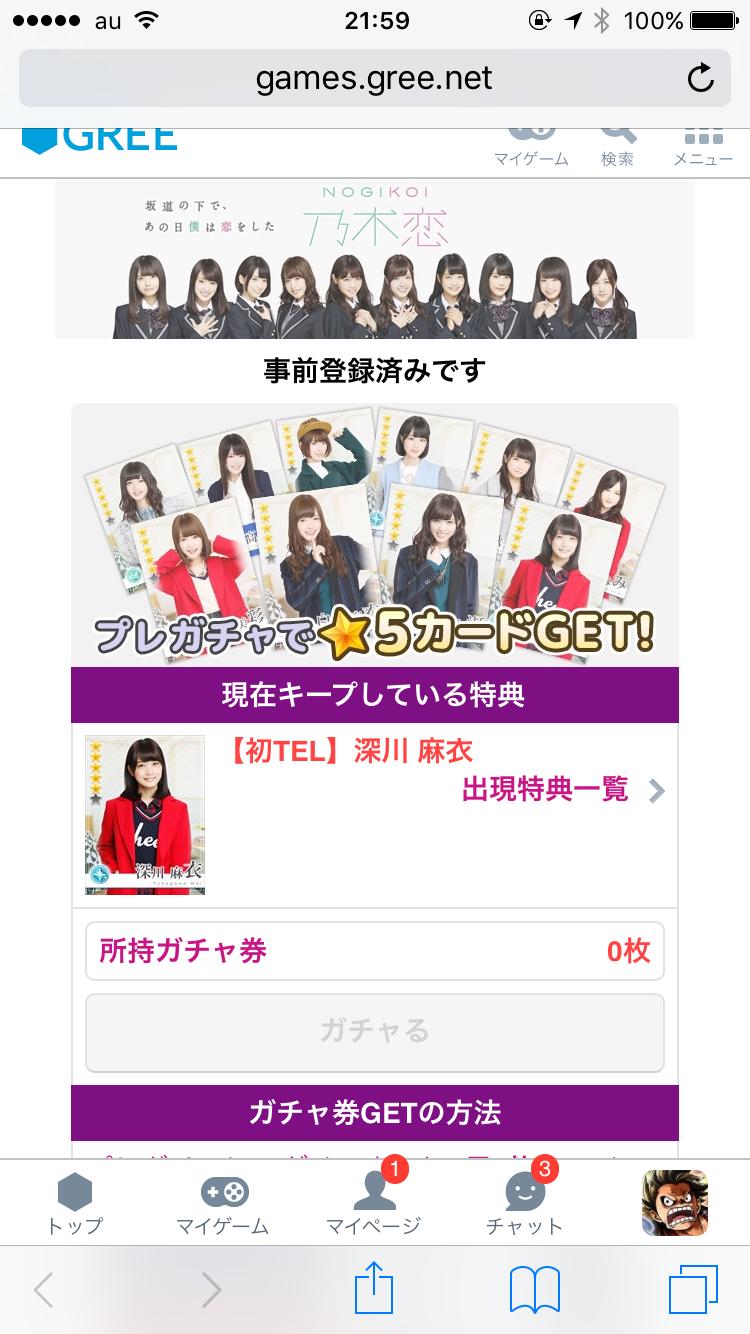The height and width of the screenshot is (1334, 750).
Task: Open Safari bookmarks
Action: pyautogui.click(x=535, y=1289)
